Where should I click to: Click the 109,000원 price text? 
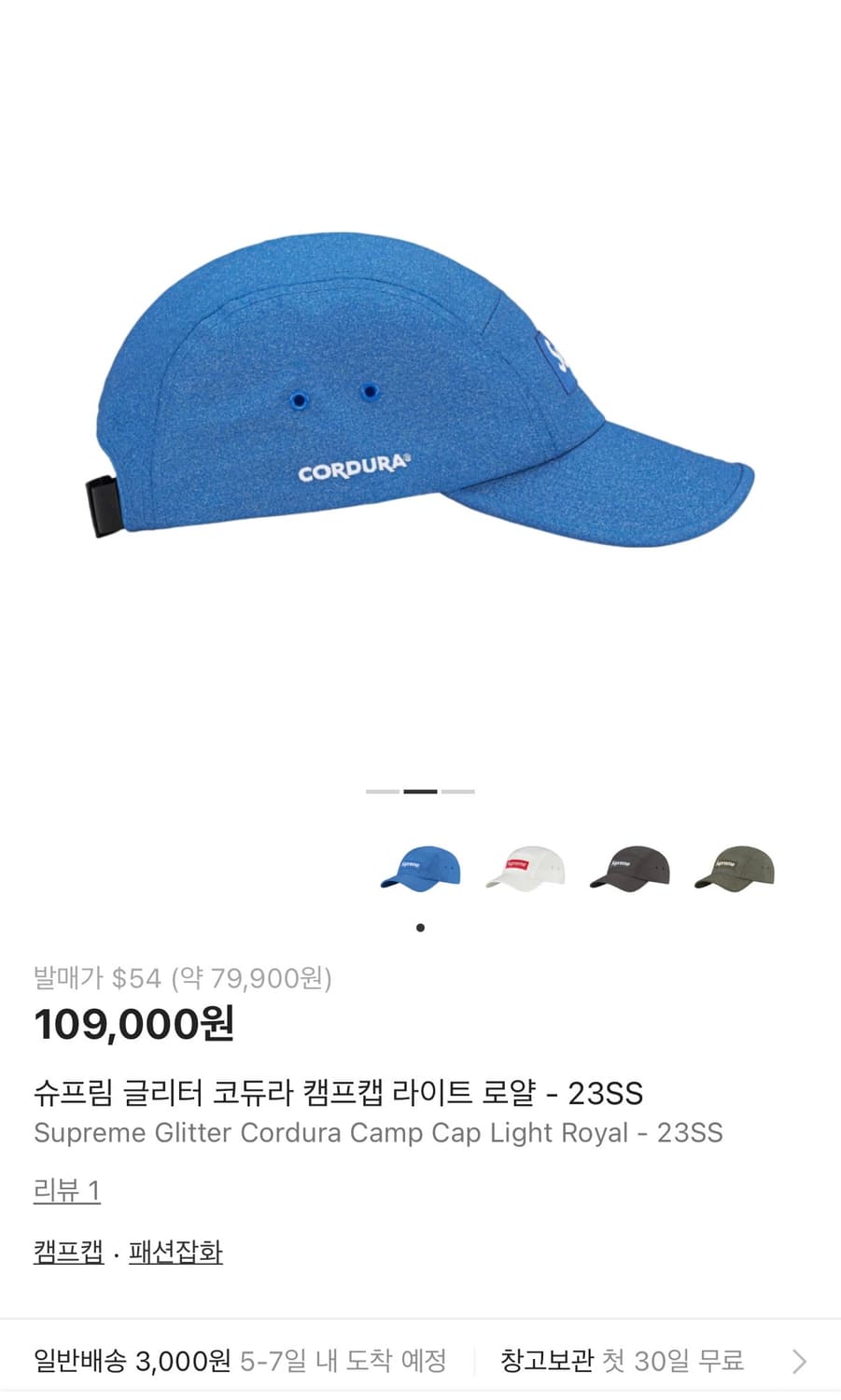click(x=135, y=1027)
